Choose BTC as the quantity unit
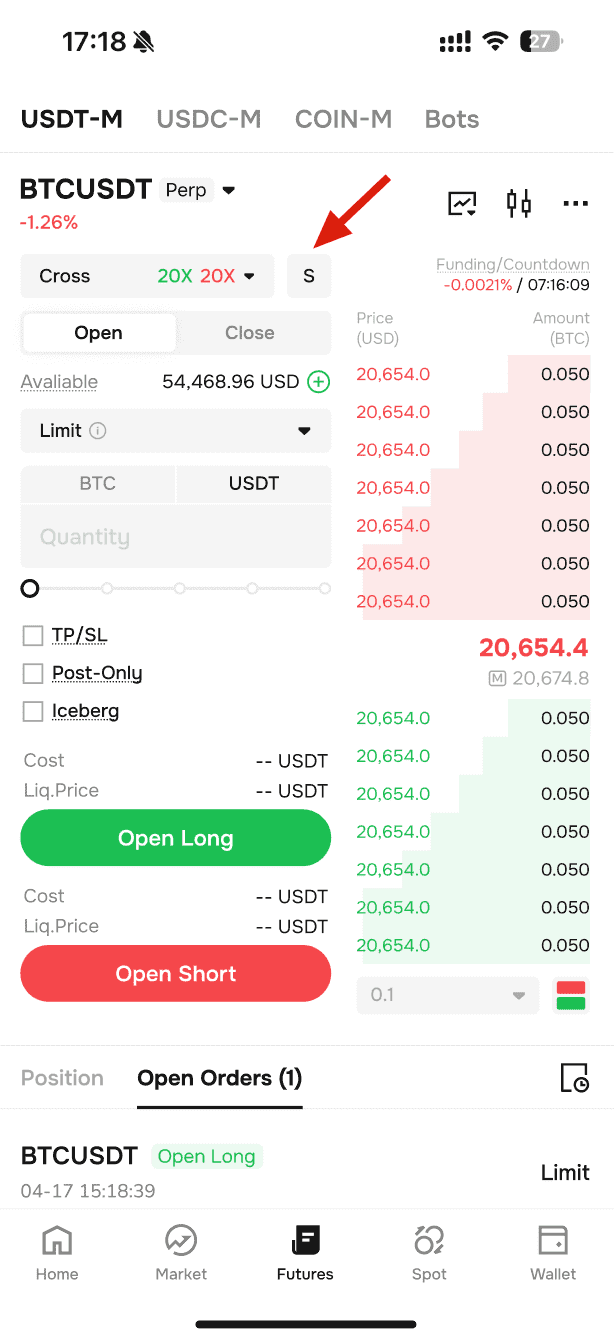Screen dimensions: 614x1334 coord(98,483)
